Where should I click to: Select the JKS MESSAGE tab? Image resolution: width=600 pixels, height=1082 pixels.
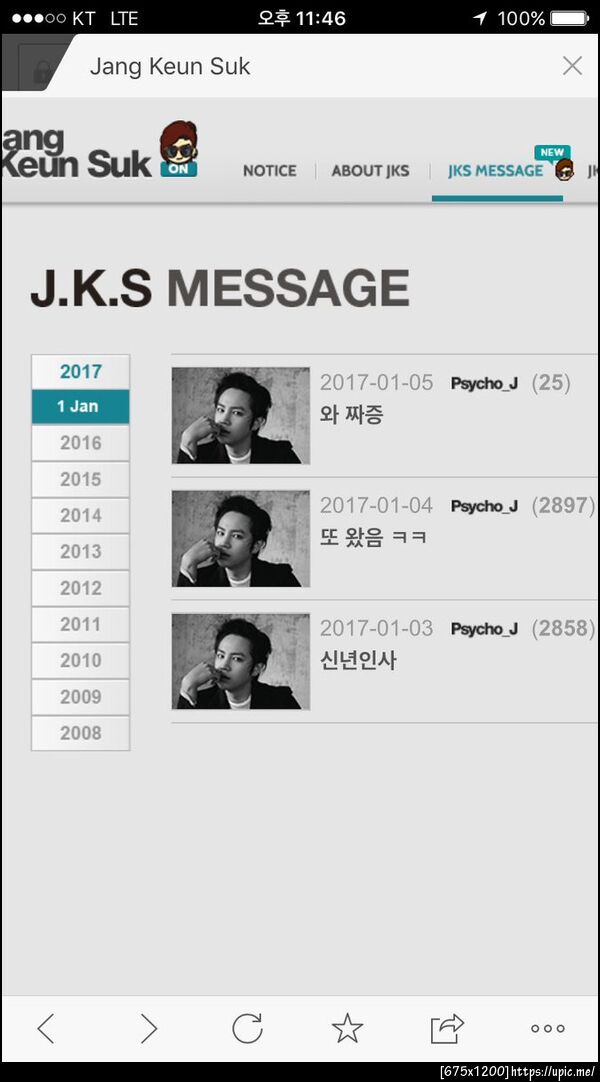click(x=495, y=171)
